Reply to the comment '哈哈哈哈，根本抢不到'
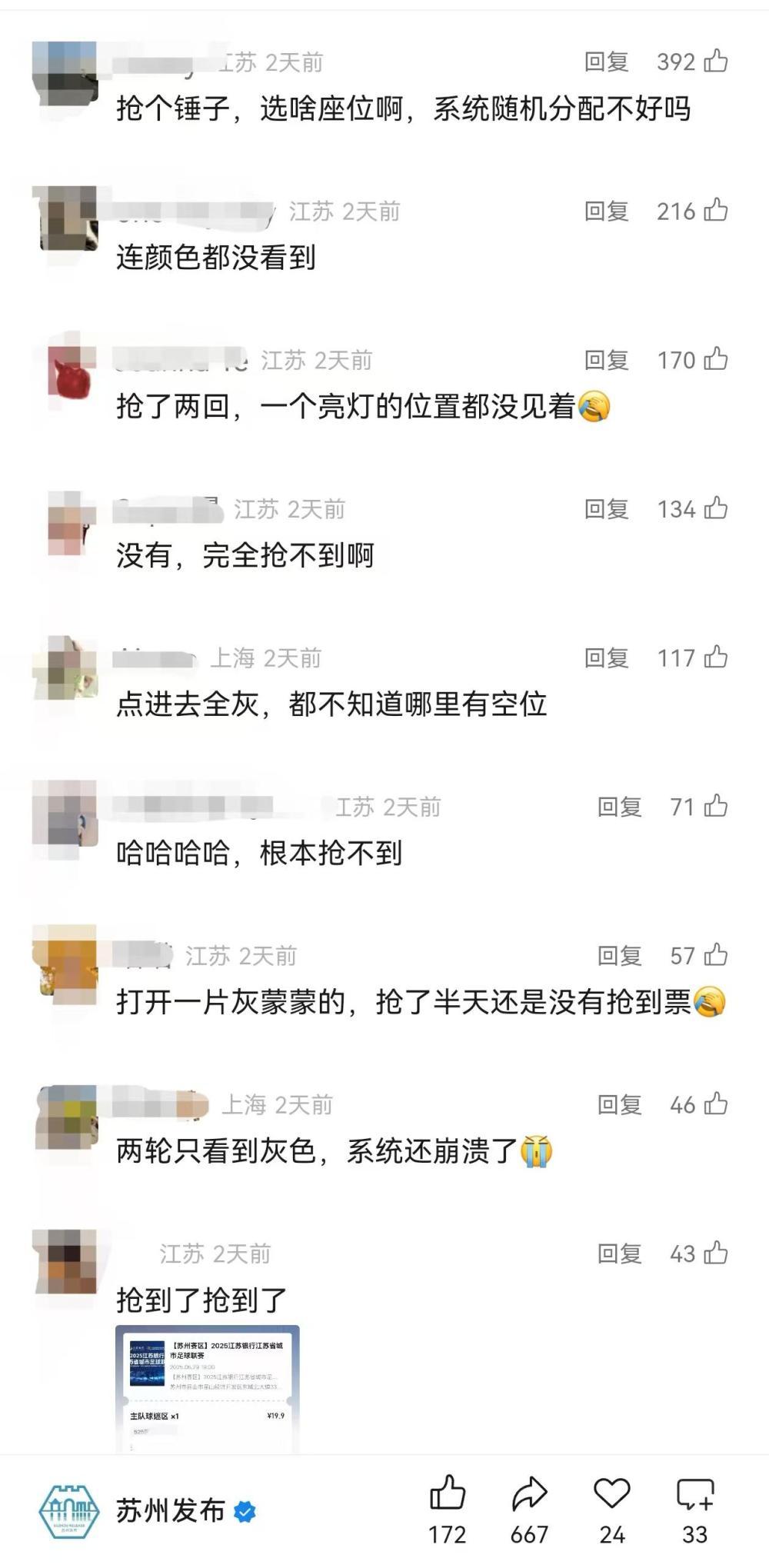Image resolution: width=769 pixels, height=1568 pixels. [619, 807]
